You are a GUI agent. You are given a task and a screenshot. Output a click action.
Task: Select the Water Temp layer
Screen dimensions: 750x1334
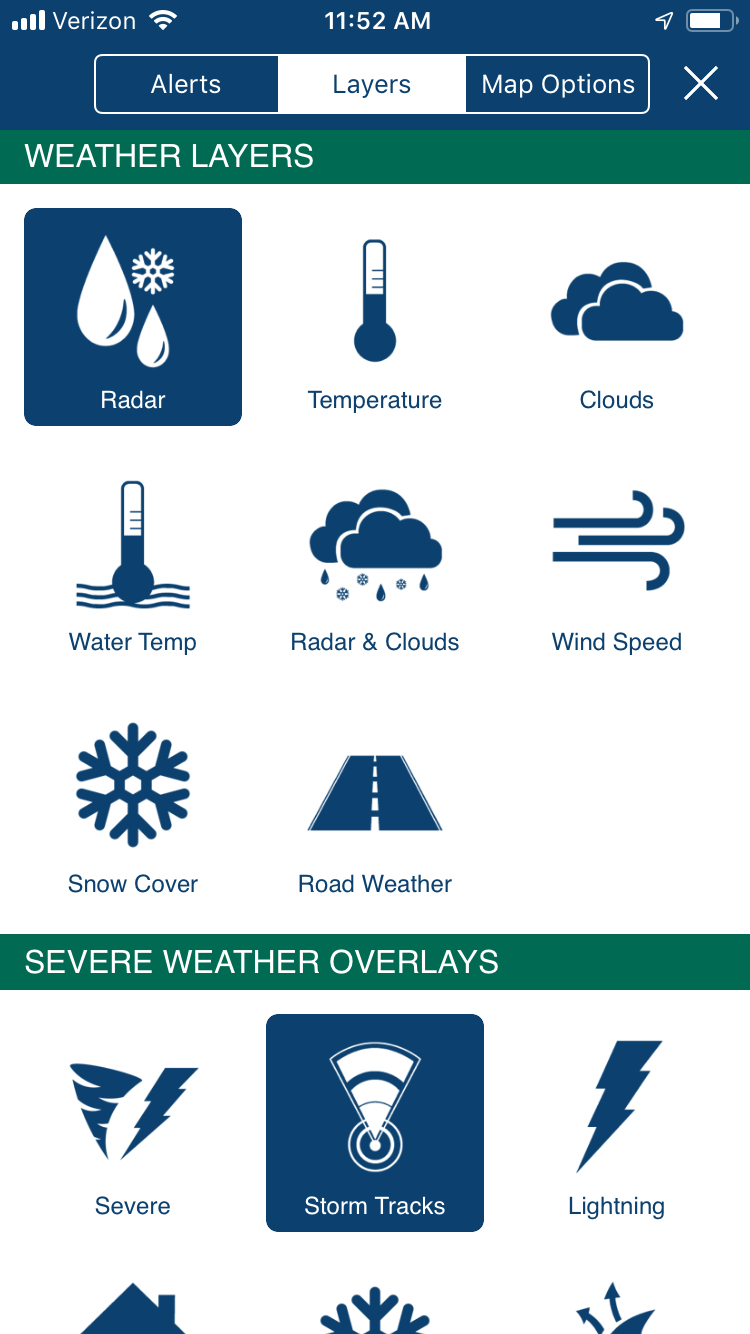pyautogui.click(x=133, y=559)
